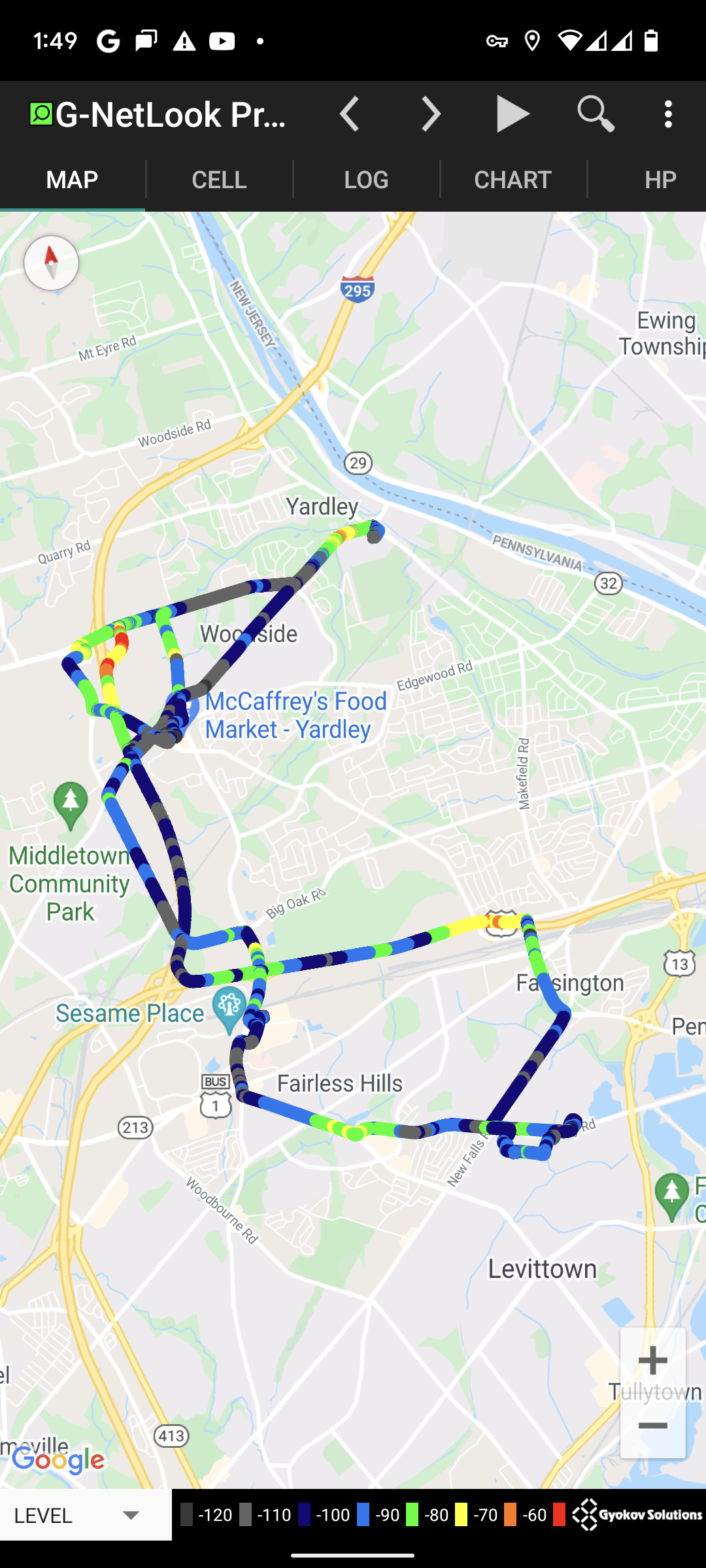
Task: Go to the previous log point arrow
Action: (x=350, y=114)
